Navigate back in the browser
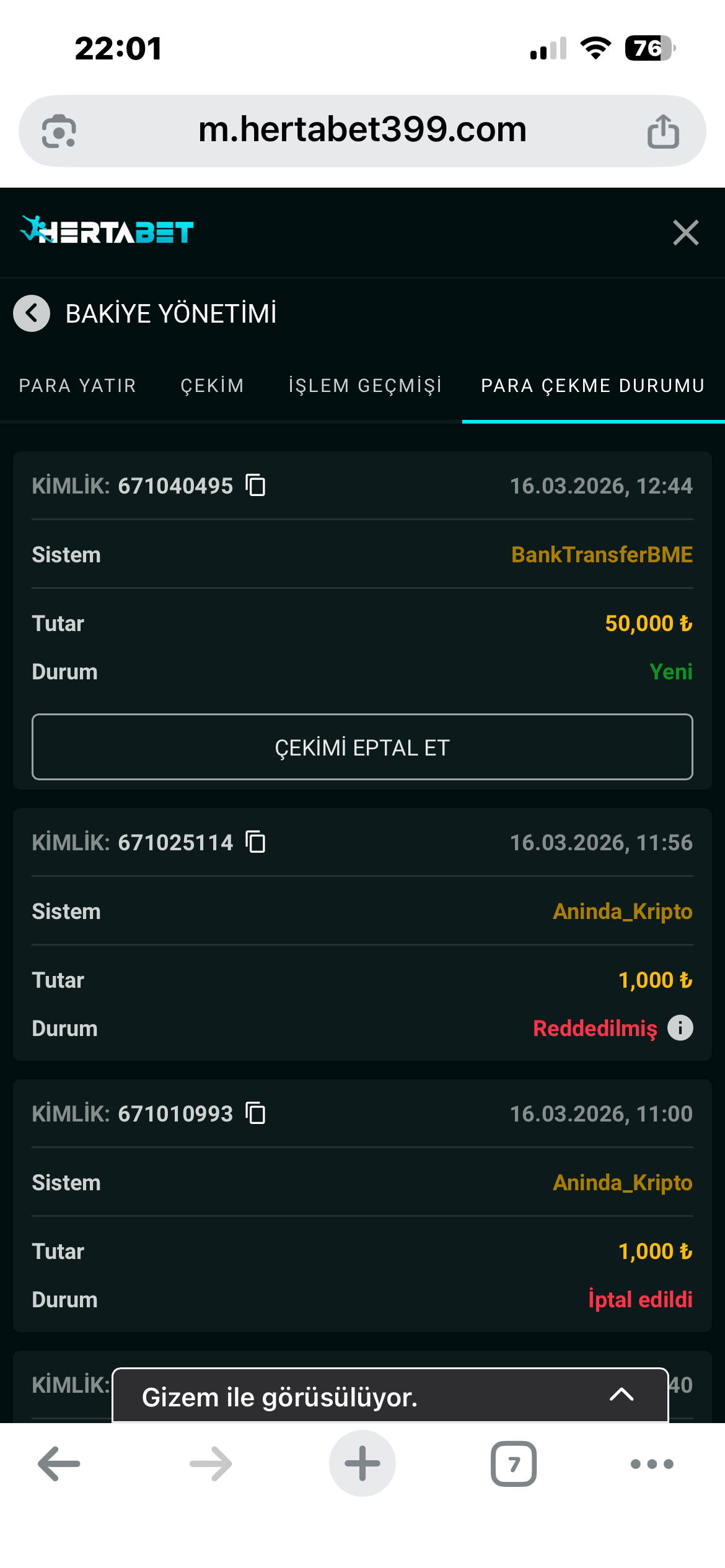Image resolution: width=725 pixels, height=1568 pixels. (59, 1464)
